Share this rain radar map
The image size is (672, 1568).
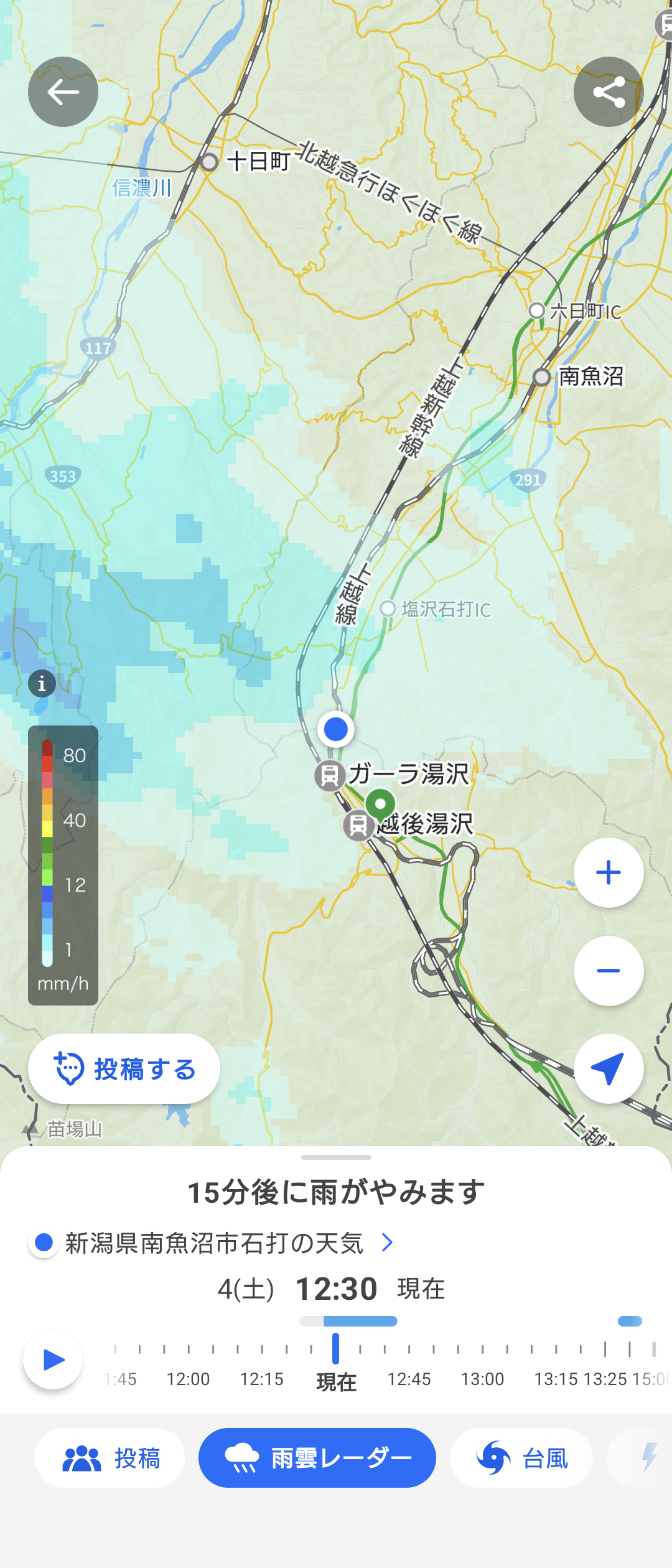[608, 92]
